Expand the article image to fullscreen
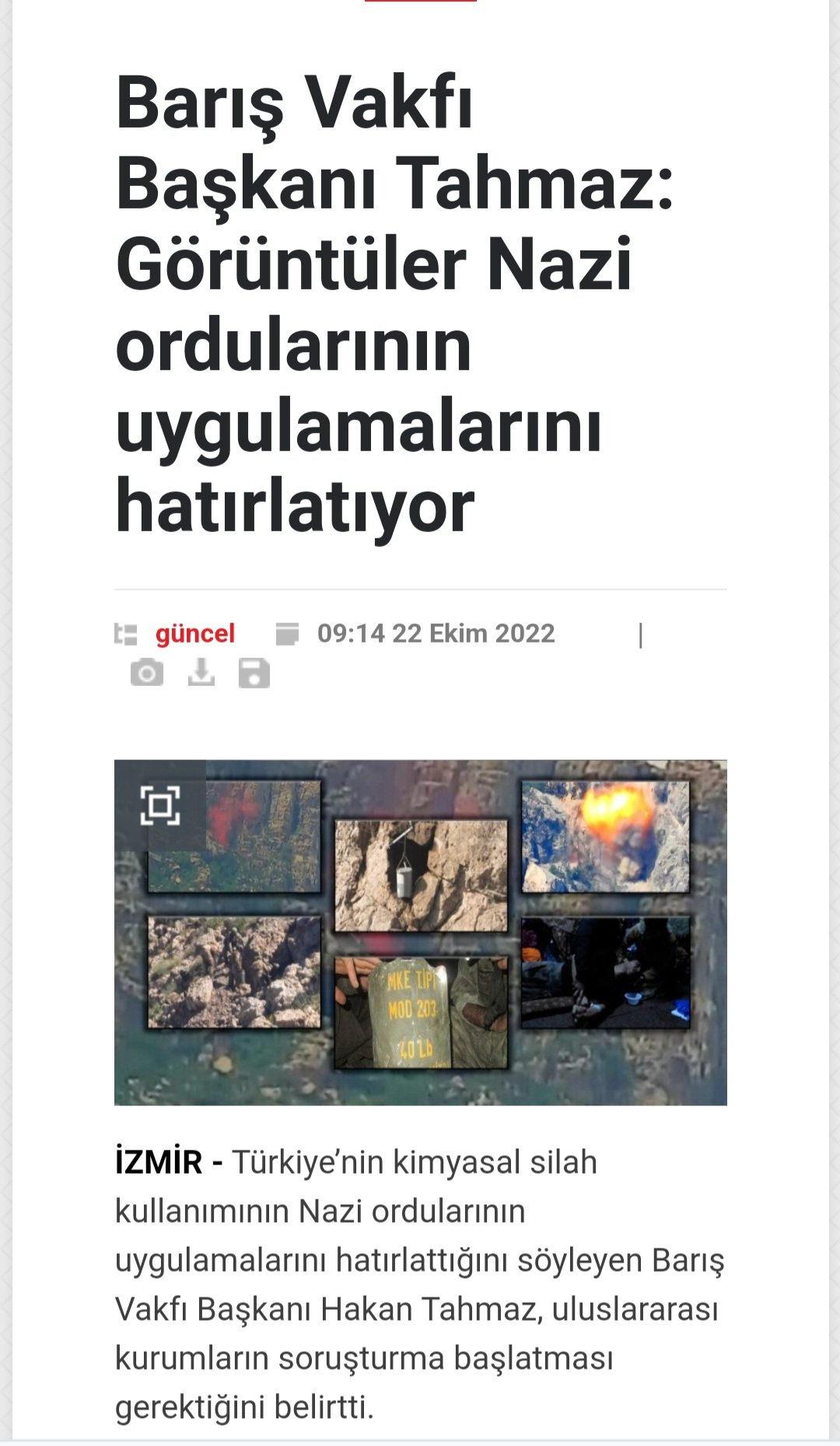Screen dimensions: 840x1446 160,805
